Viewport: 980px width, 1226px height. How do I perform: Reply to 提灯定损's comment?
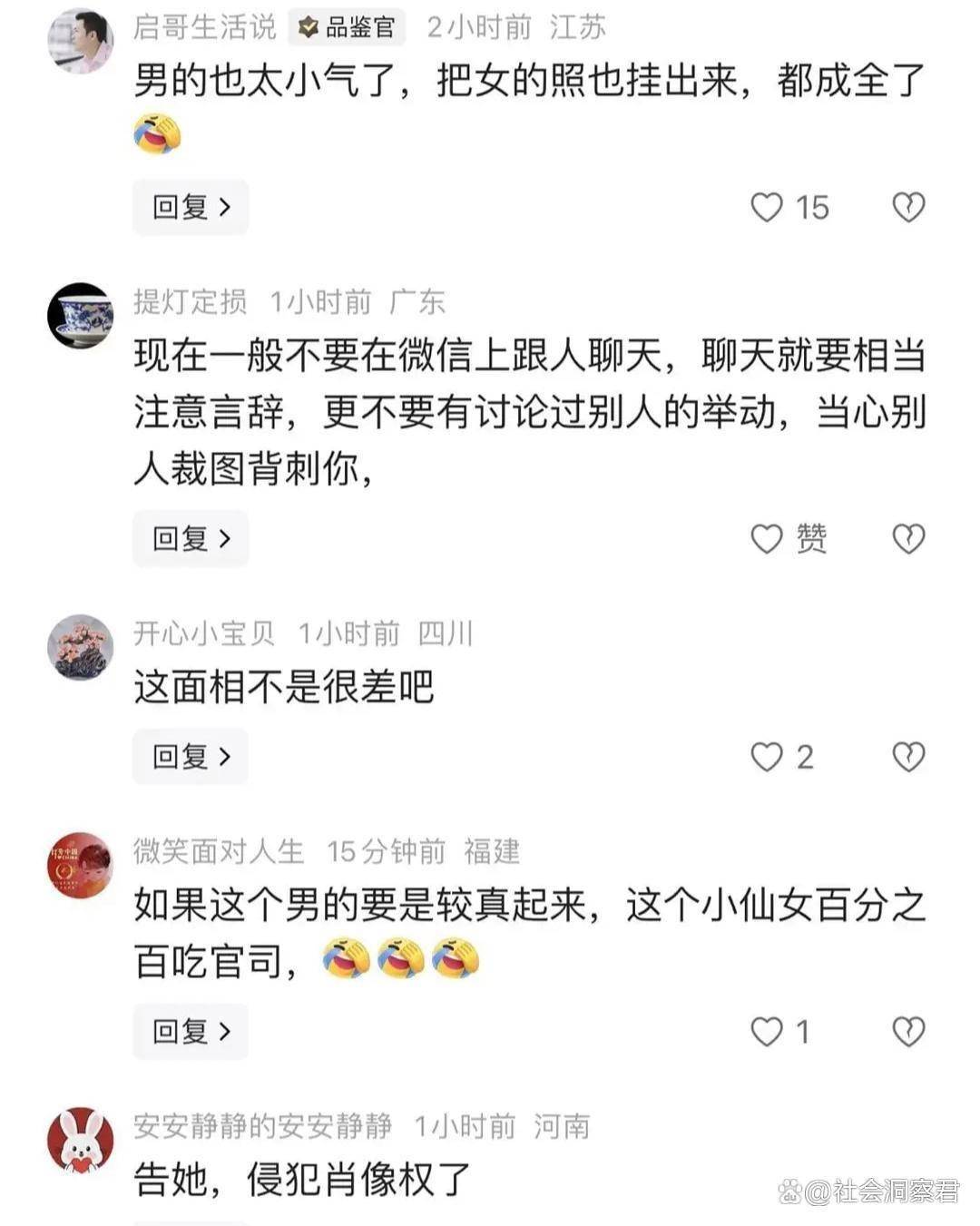191,538
